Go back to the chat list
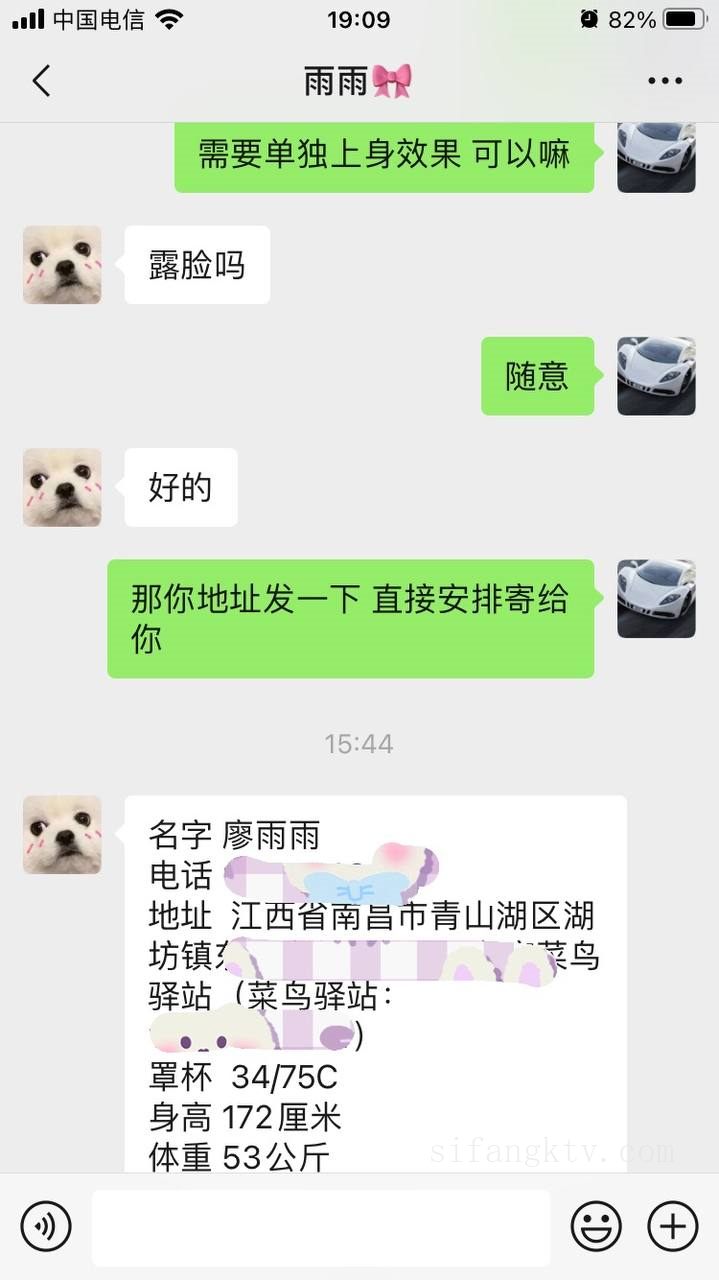The image size is (719, 1280). (x=41, y=81)
